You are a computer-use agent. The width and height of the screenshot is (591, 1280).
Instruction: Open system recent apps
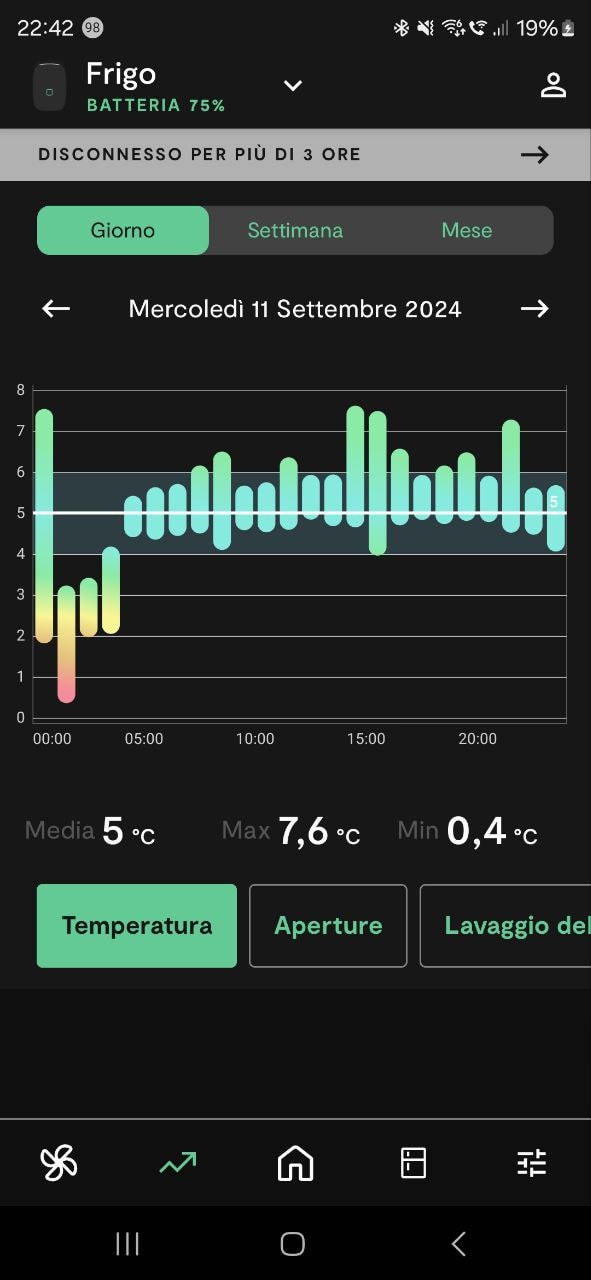click(127, 1243)
